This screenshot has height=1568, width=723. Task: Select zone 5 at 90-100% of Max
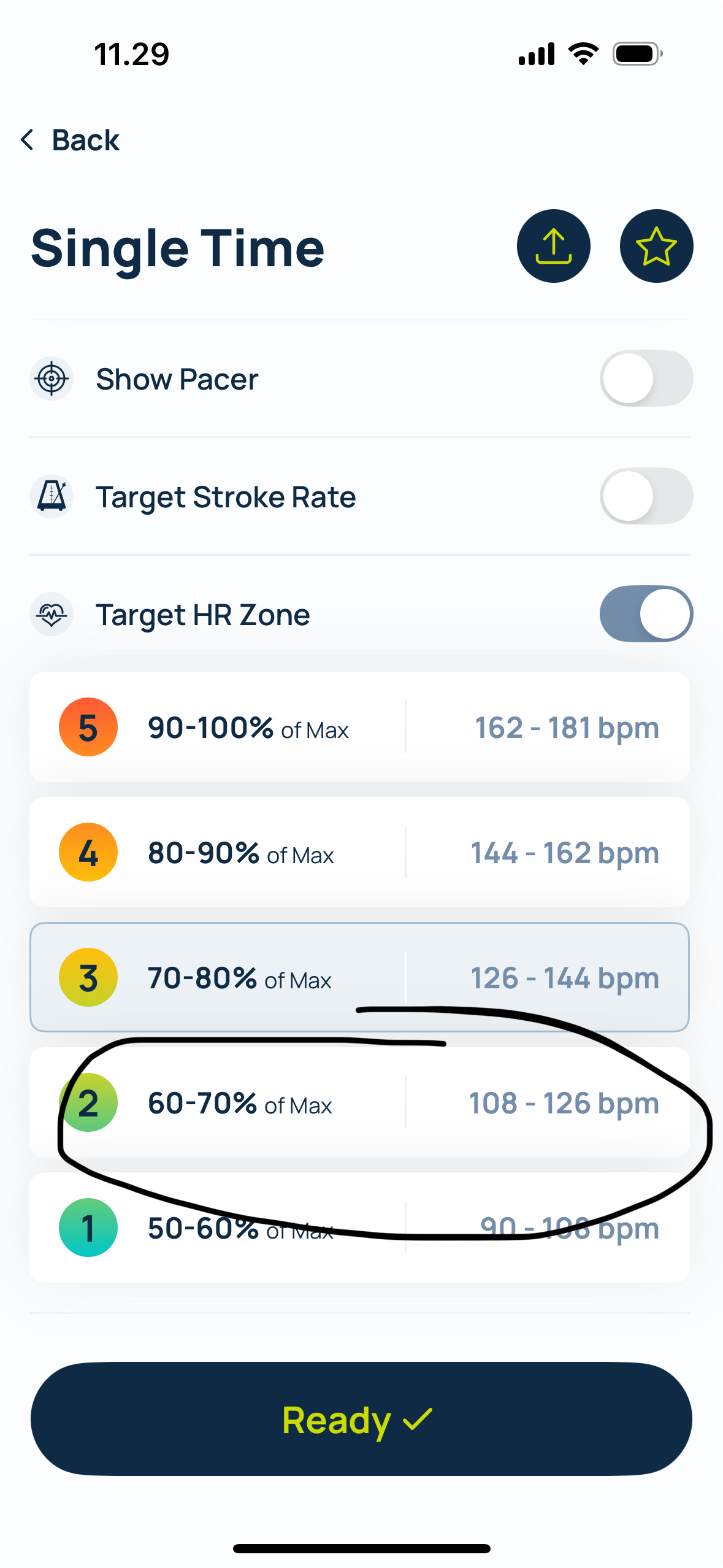[x=359, y=727]
